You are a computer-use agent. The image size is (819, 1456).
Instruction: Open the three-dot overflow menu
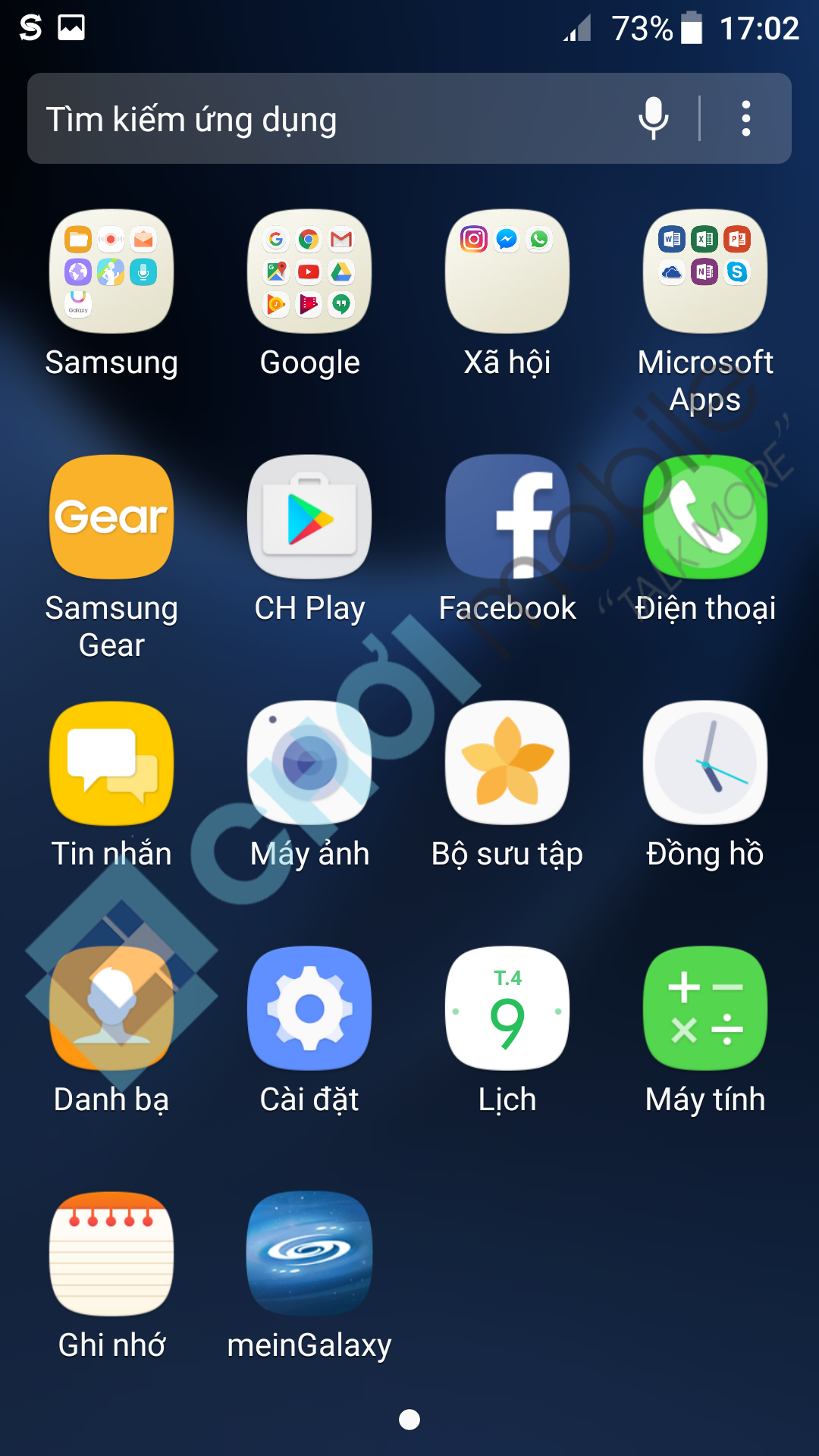tap(746, 118)
